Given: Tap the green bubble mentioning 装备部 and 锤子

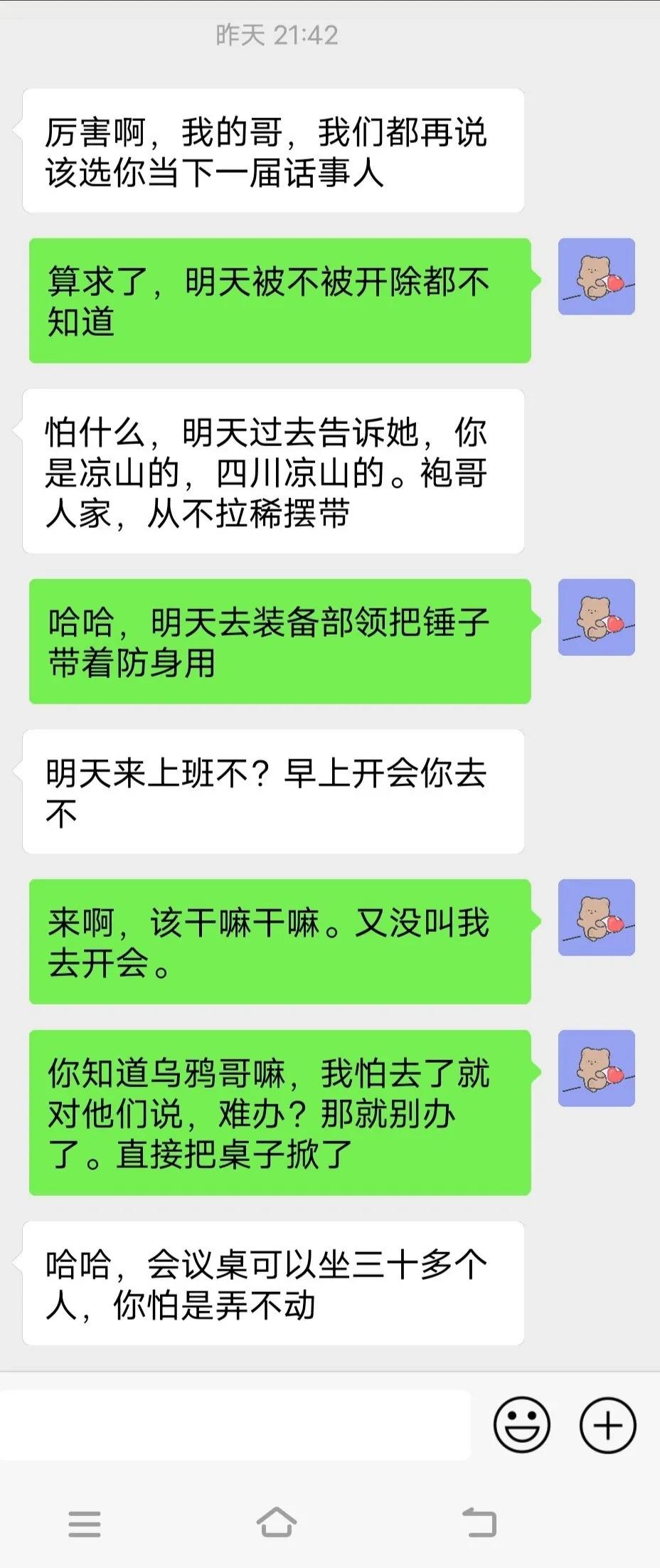Looking at the screenshot, I should (280, 640).
